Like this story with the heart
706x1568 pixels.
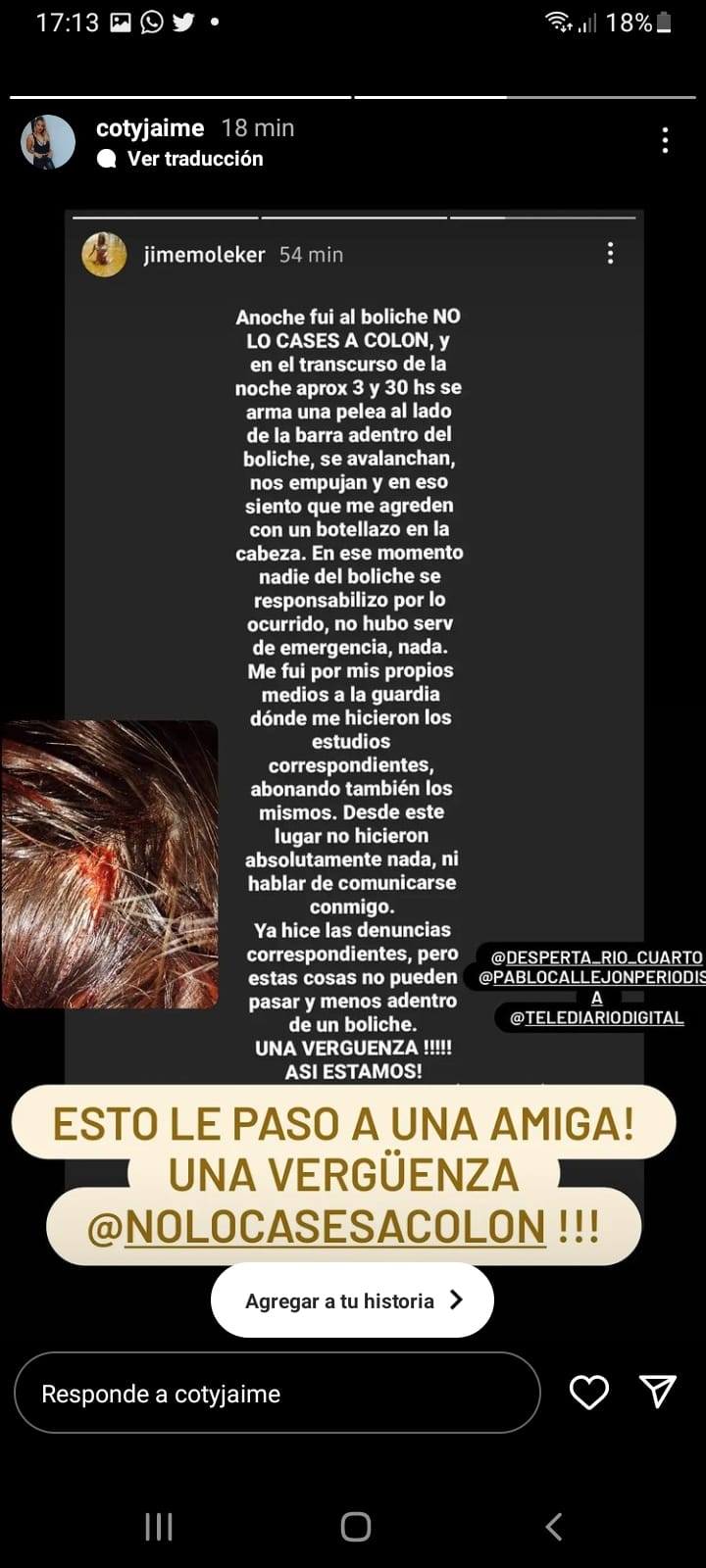(589, 1393)
